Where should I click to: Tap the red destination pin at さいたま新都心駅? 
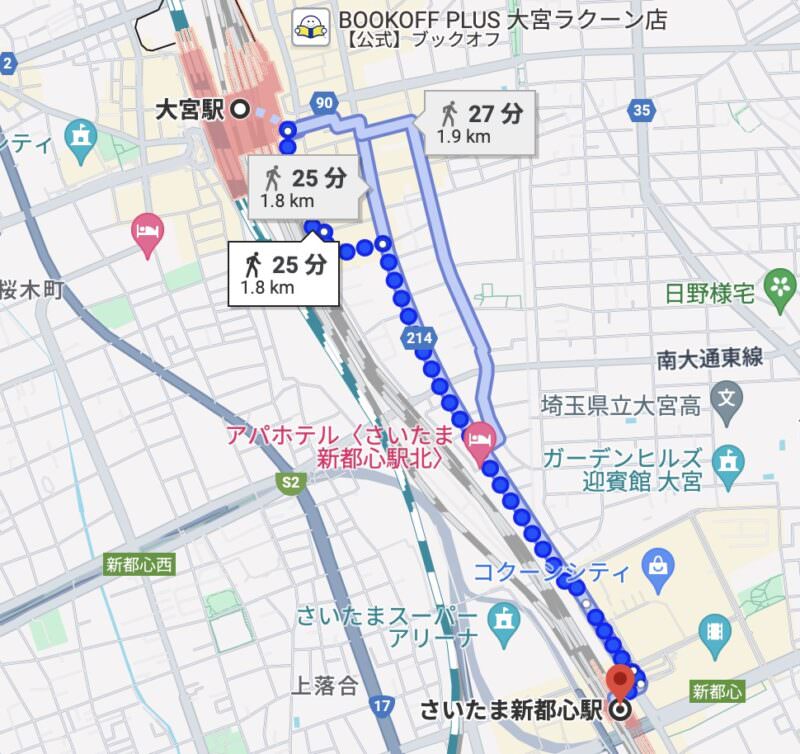pyautogui.click(x=621, y=682)
